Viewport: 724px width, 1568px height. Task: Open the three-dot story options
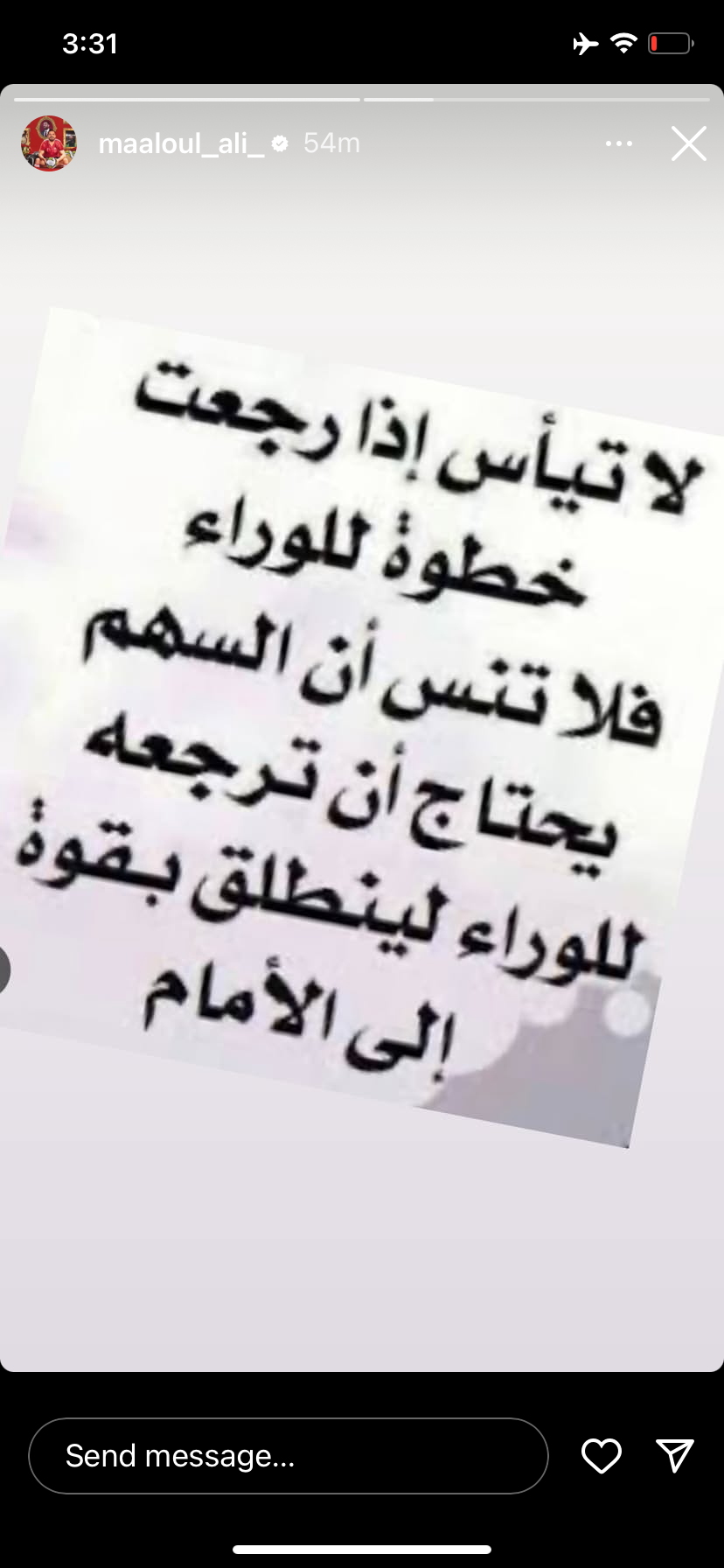pyautogui.click(x=618, y=143)
